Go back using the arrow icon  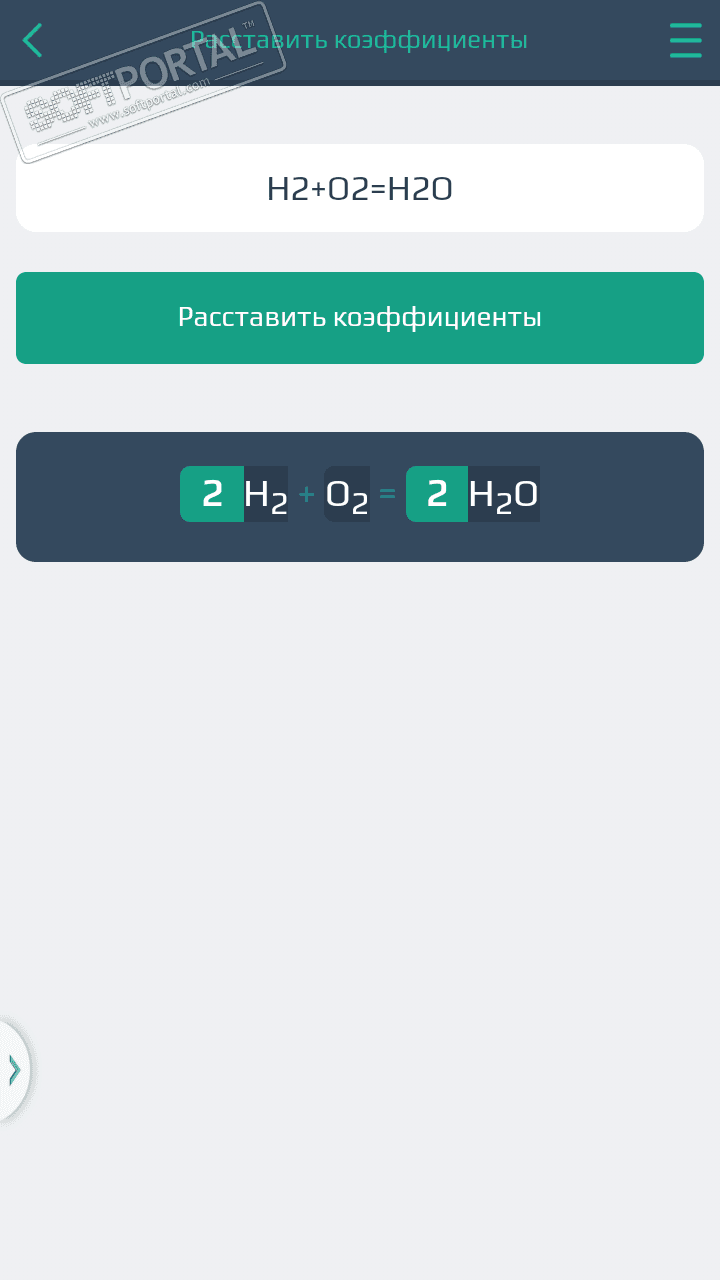pos(32,40)
